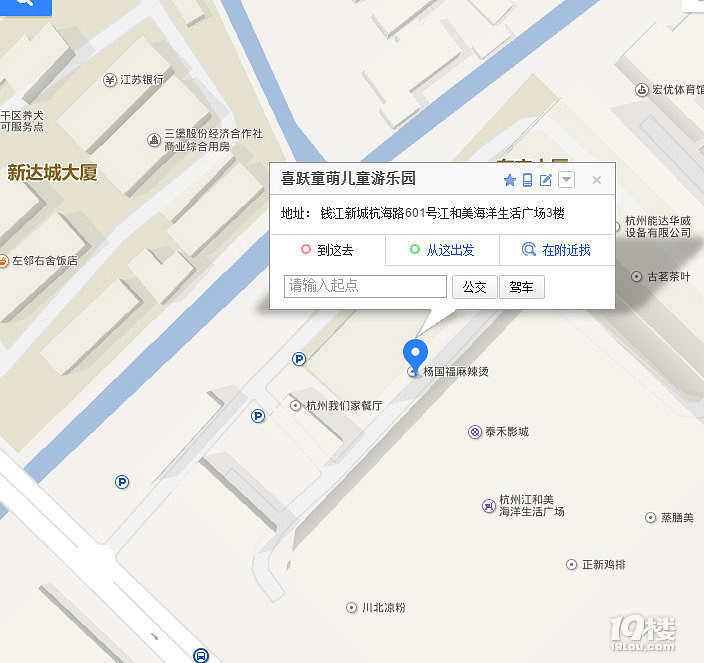Favorite this place with the star icon
The image size is (704, 663).
point(509,180)
